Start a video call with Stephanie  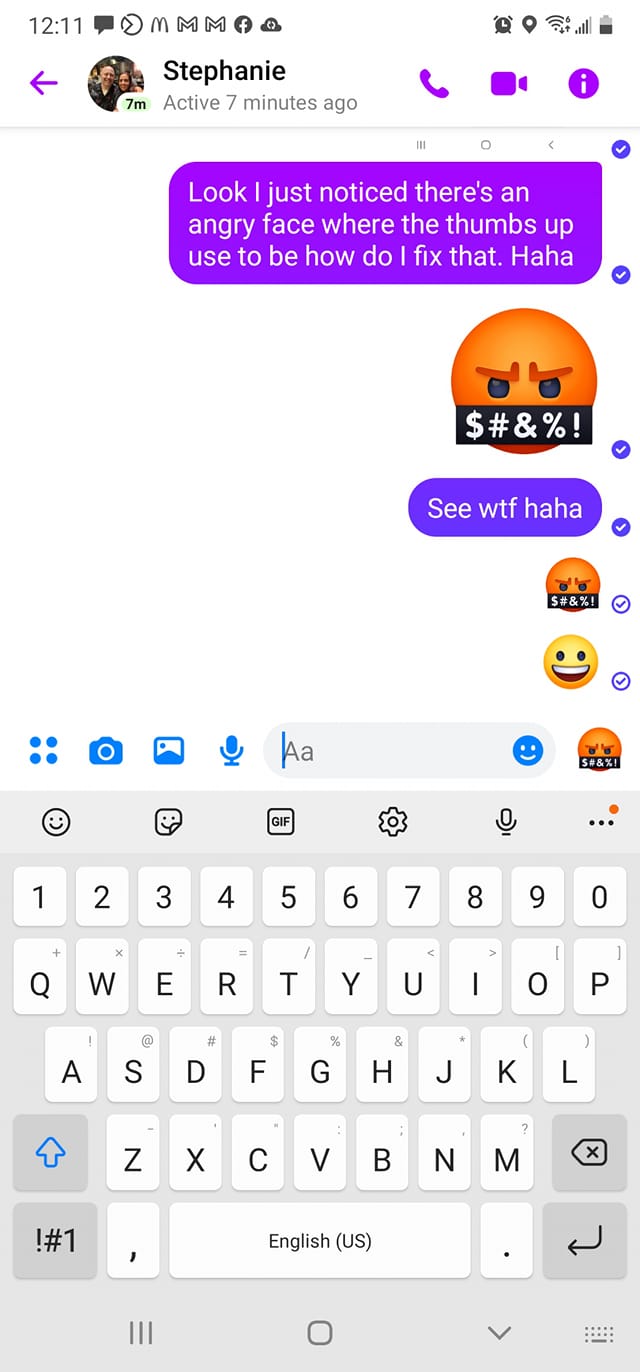tap(508, 84)
